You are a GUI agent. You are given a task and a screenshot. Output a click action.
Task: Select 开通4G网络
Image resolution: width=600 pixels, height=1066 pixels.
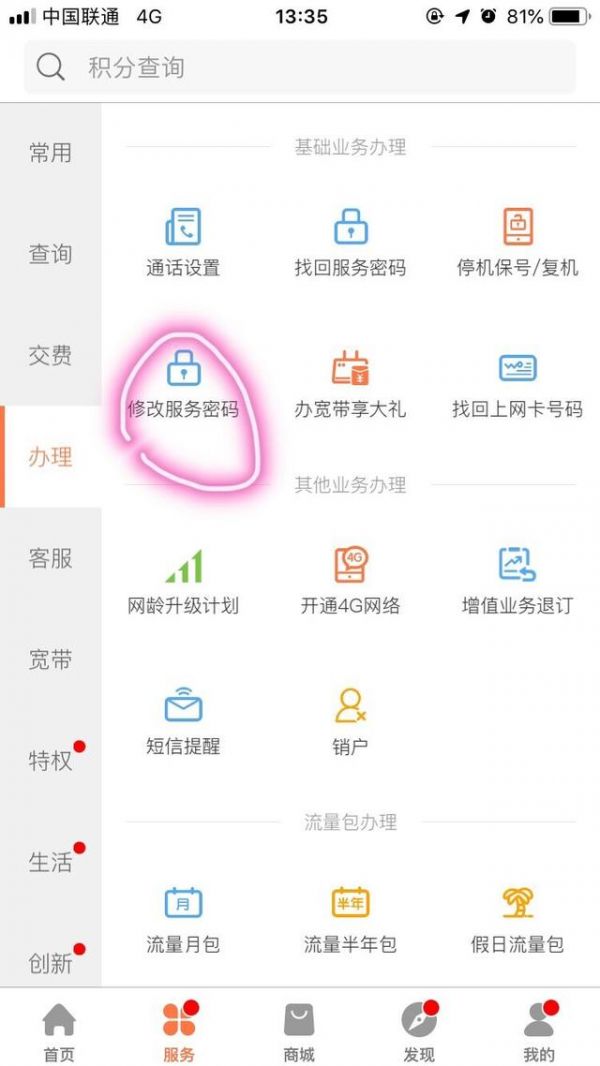coord(350,580)
